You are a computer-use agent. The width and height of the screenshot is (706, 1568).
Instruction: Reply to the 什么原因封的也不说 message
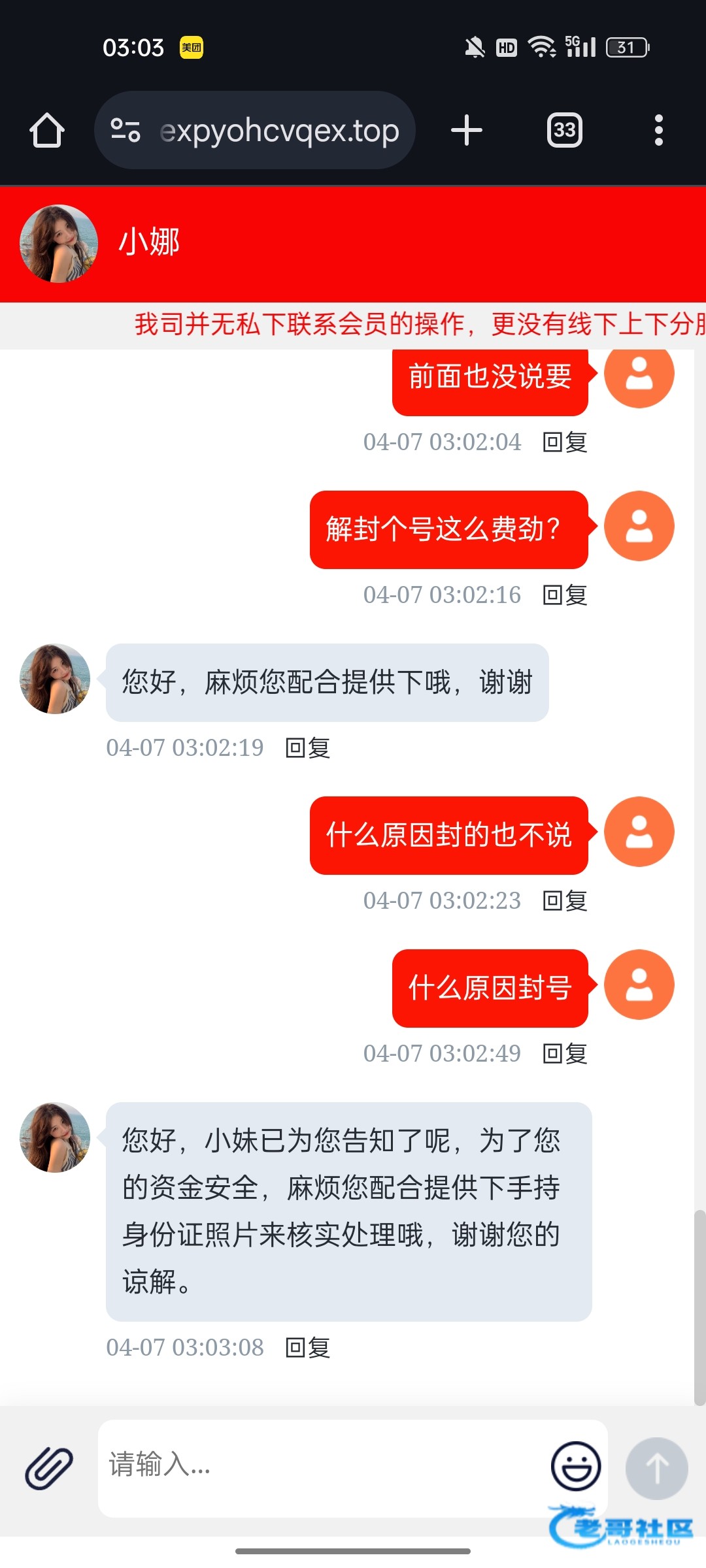[x=565, y=901]
